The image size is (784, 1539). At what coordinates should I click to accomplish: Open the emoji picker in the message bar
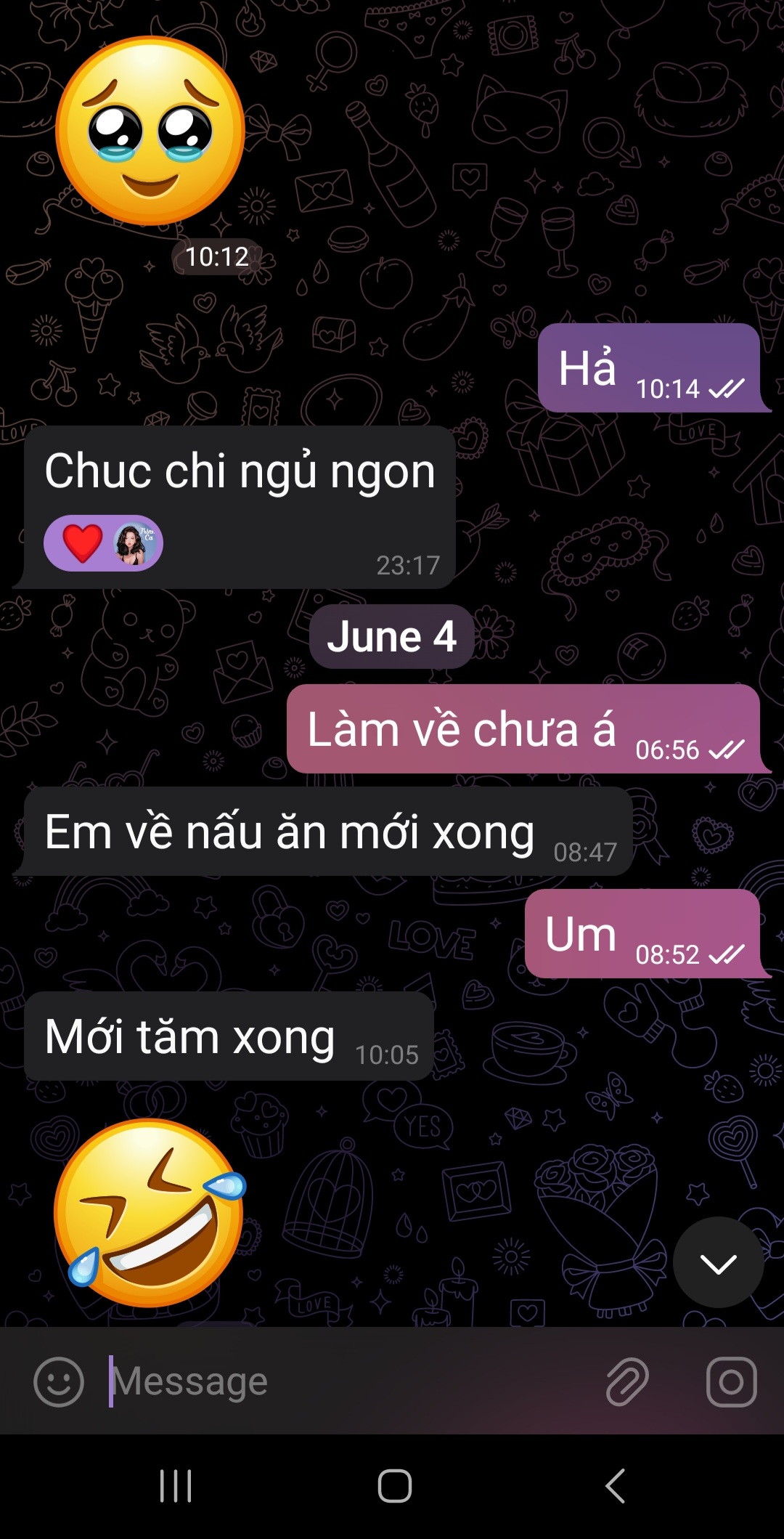(x=59, y=1381)
